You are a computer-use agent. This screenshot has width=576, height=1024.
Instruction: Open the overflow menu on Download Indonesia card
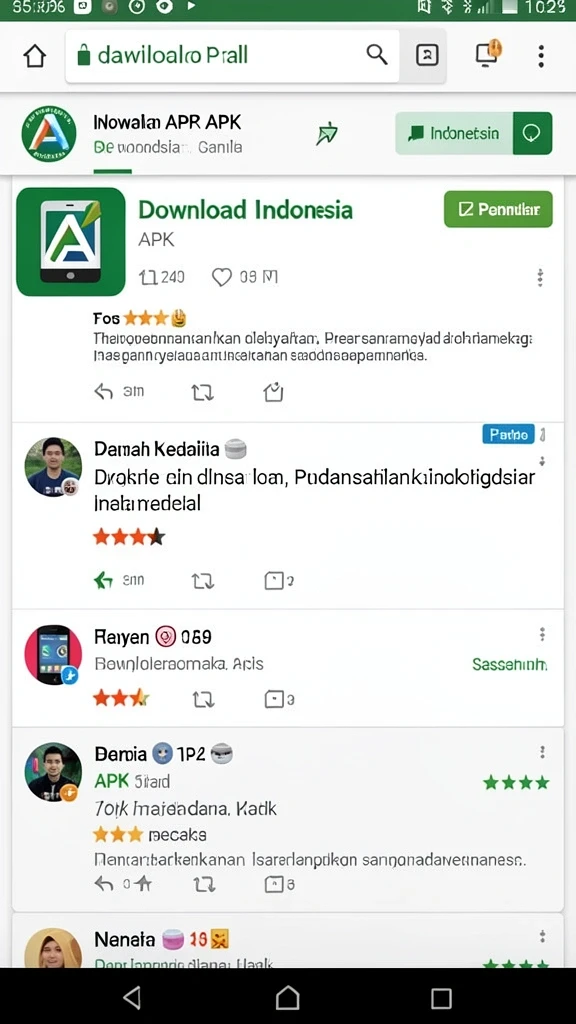[540, 278]
